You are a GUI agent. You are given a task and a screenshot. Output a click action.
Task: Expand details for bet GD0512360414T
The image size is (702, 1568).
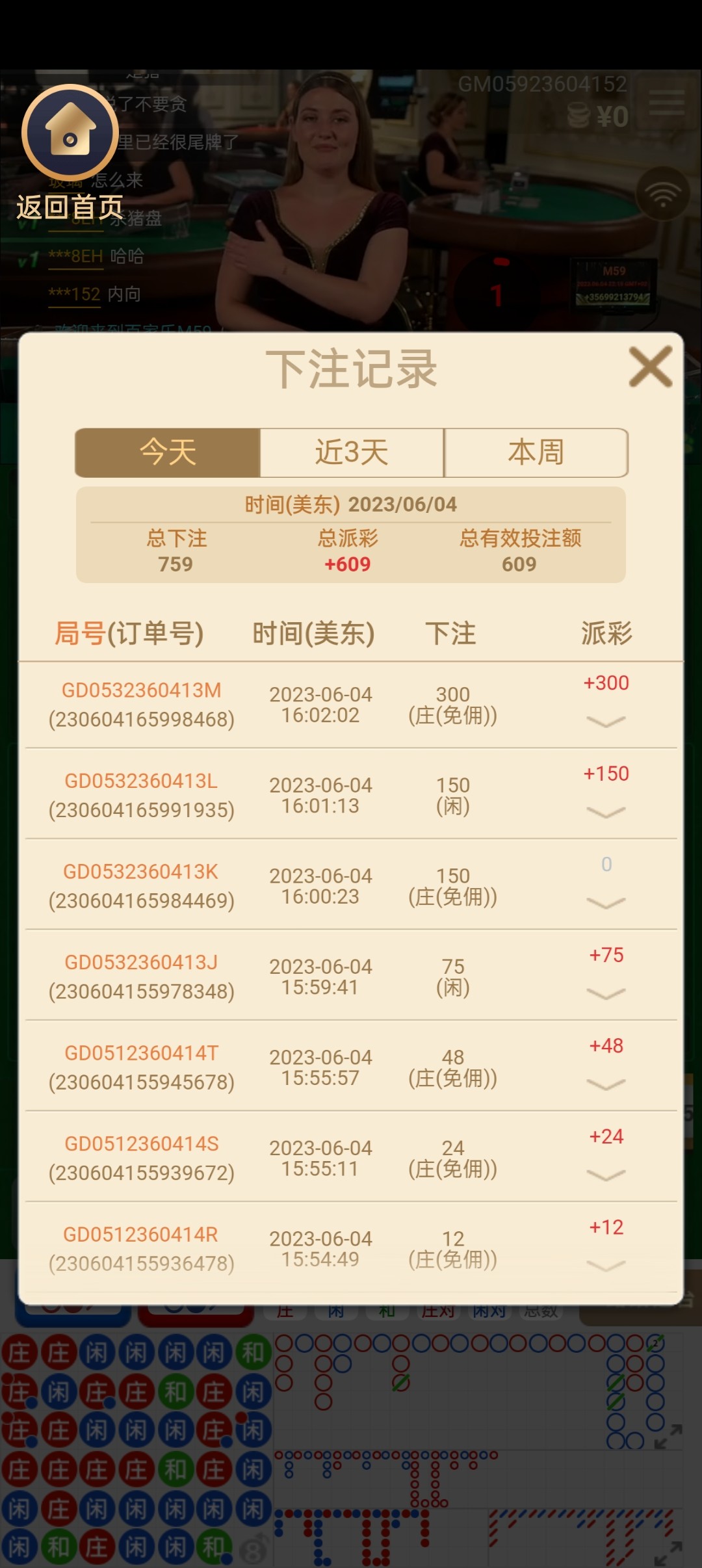pyautogui.click(x=605, y=1084)
